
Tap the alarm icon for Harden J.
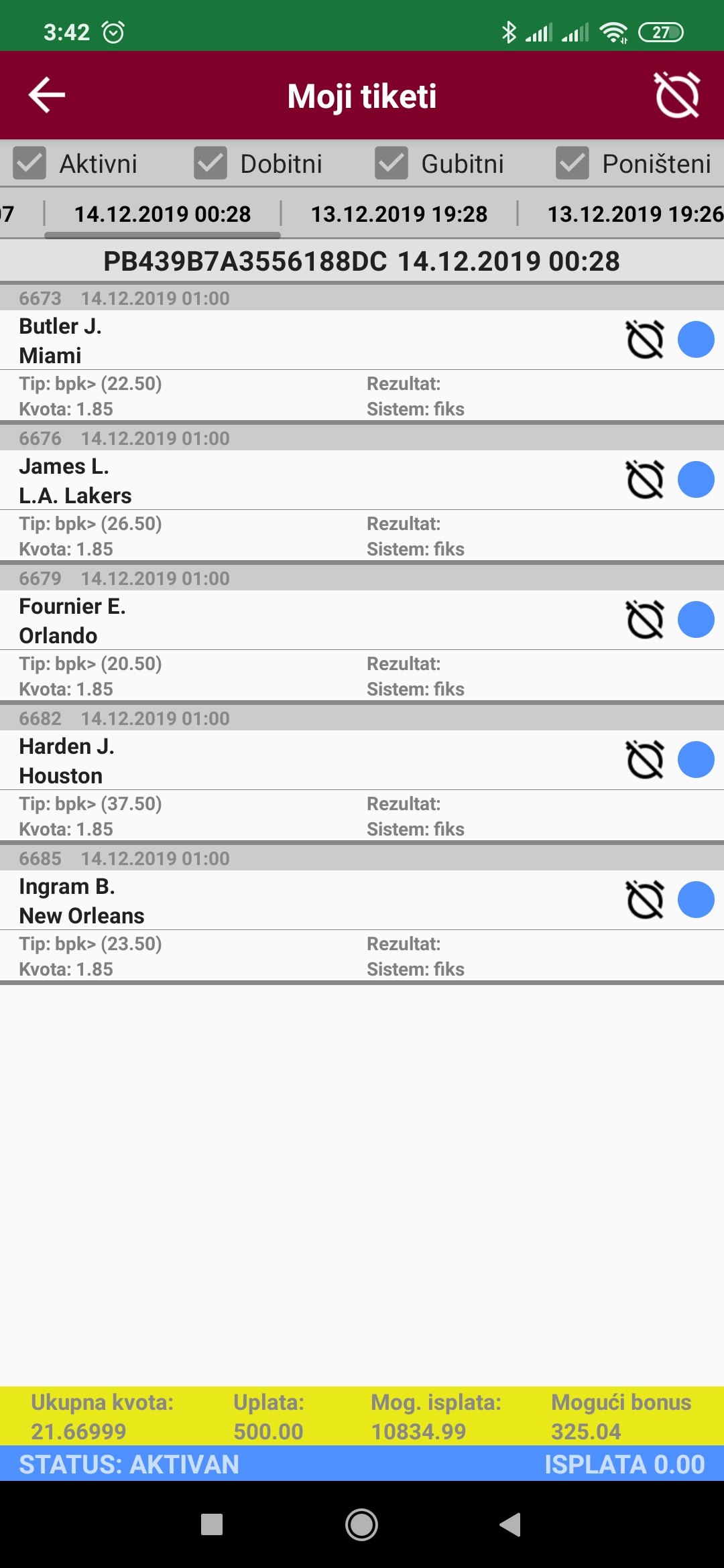pyautogui.click(x=645, y=759)
